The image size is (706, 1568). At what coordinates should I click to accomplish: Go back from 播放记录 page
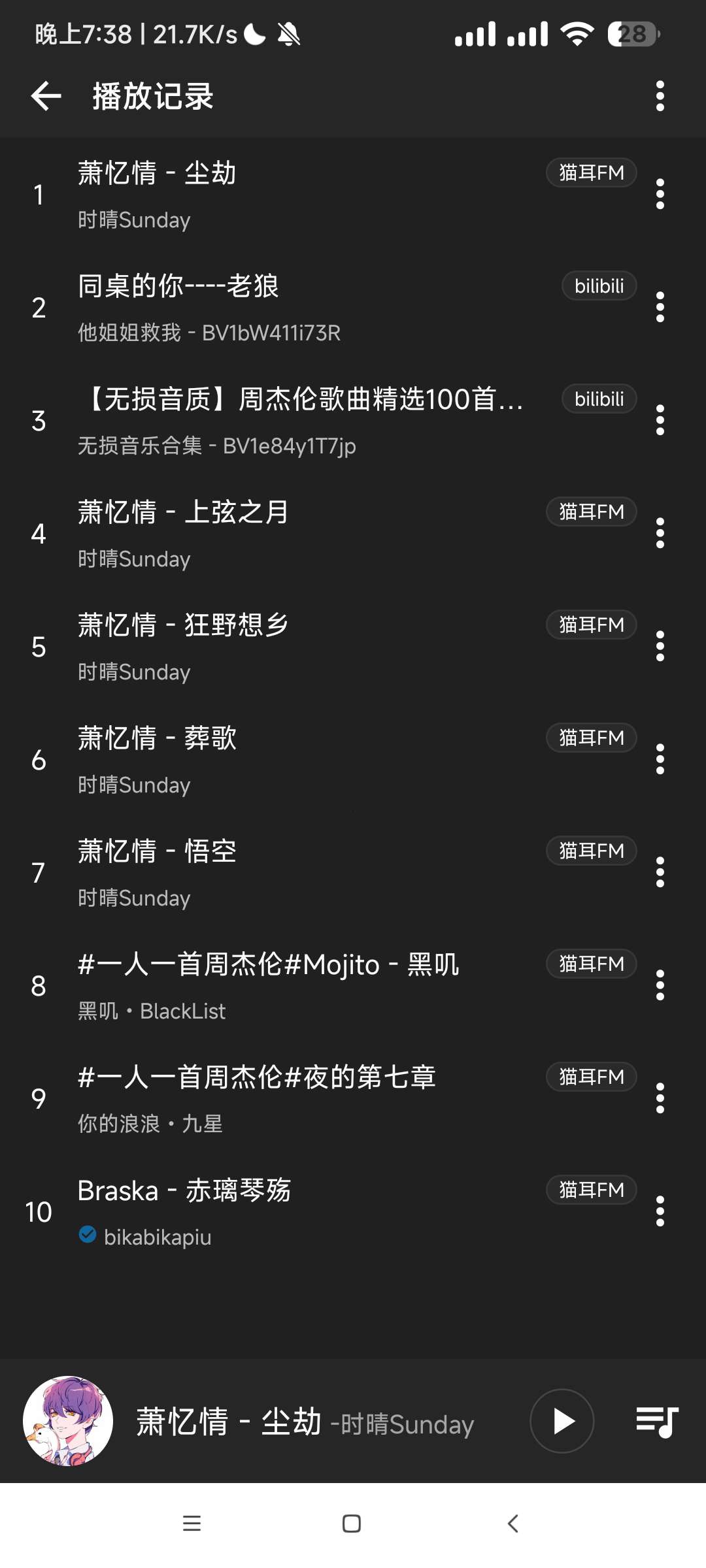(46, 97)
